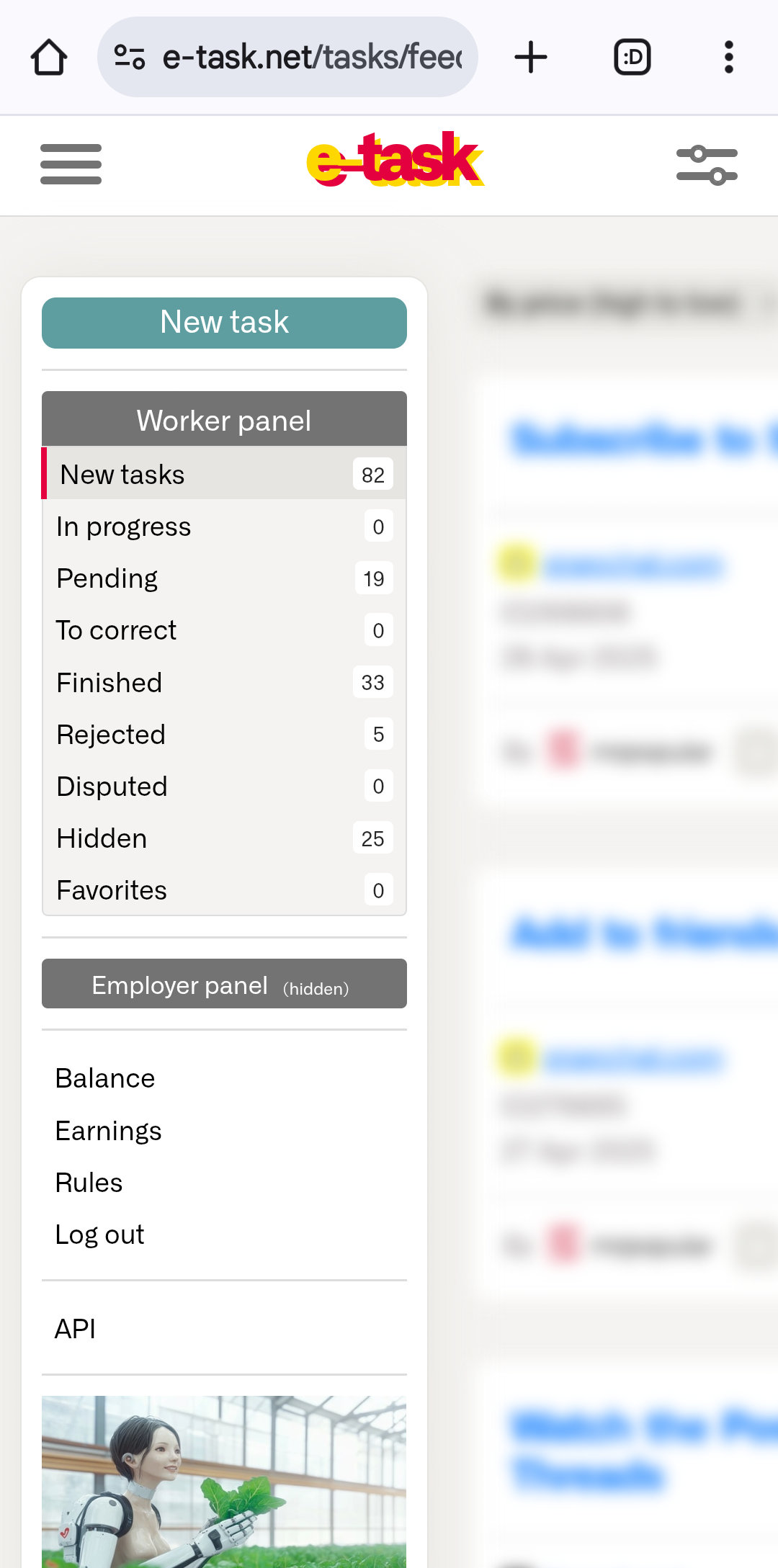The height and width of the screenshot is (1568, 778).
Task: Open the hamburger drawer menu
Action: [x=71, y=164]
